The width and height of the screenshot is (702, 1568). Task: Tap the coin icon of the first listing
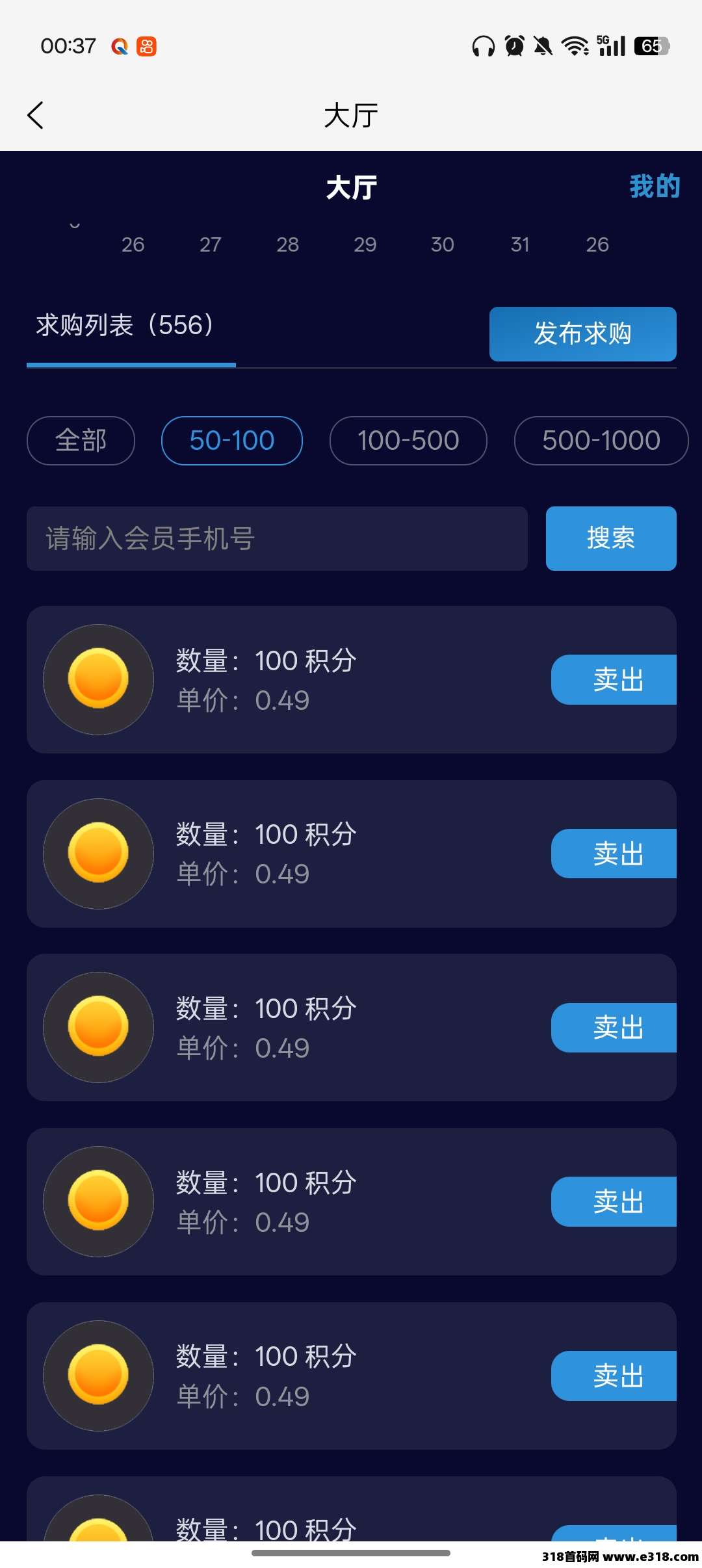(97, 679)
